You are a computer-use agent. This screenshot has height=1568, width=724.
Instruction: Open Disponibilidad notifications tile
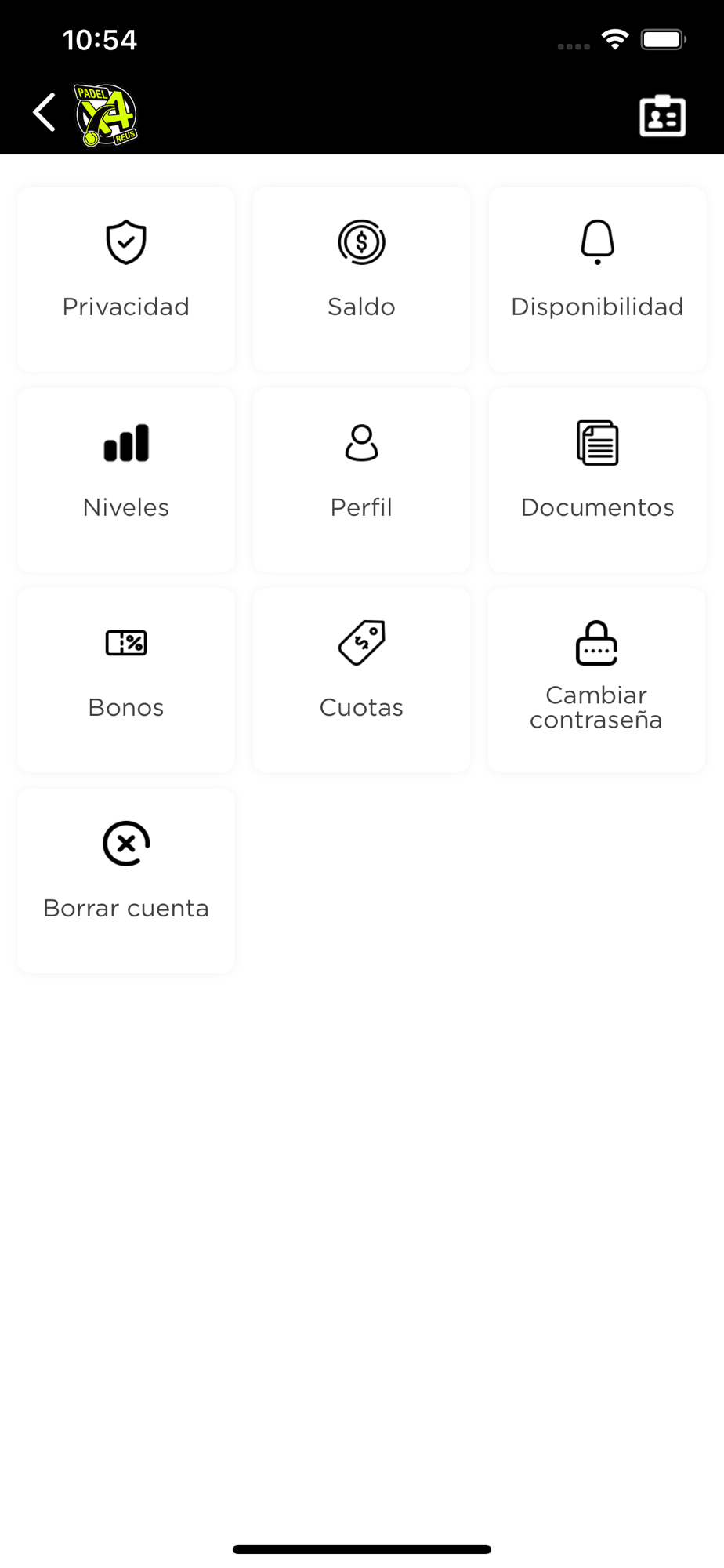coord(597,279)
